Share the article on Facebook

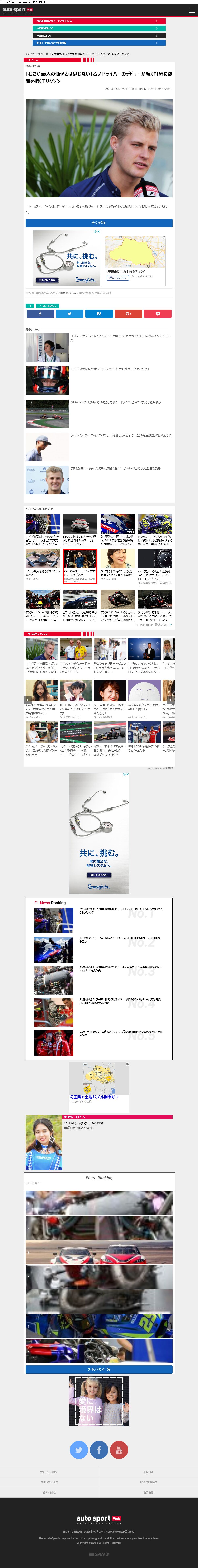(x=40, y=314)
